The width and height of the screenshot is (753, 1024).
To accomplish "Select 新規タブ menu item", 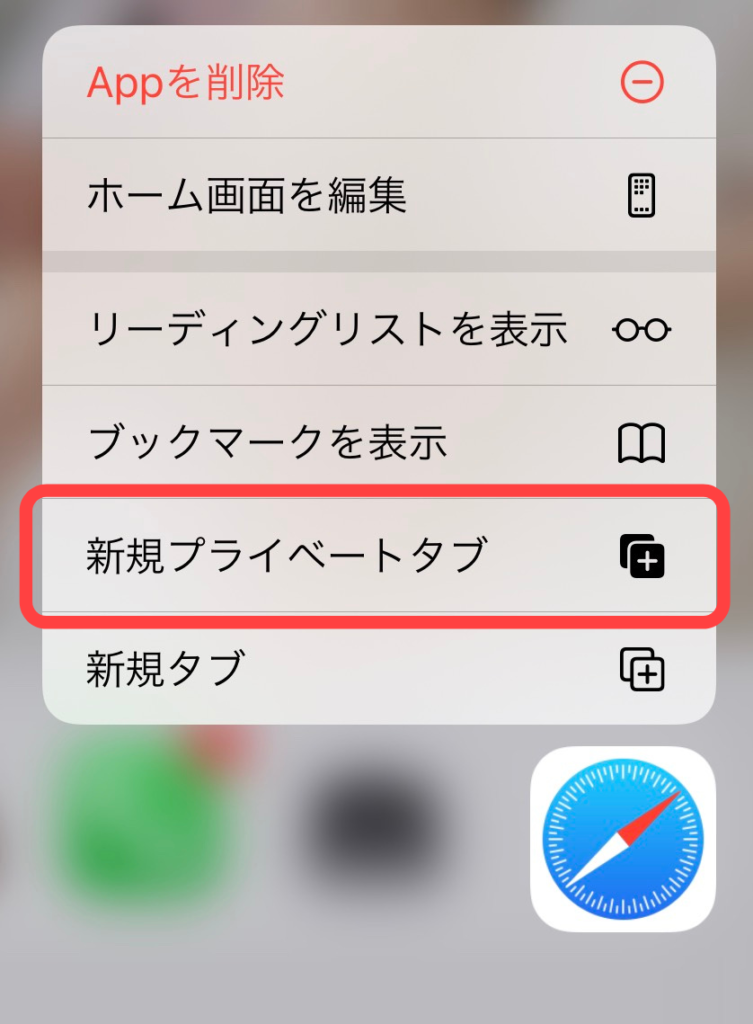I will [378, 668].
